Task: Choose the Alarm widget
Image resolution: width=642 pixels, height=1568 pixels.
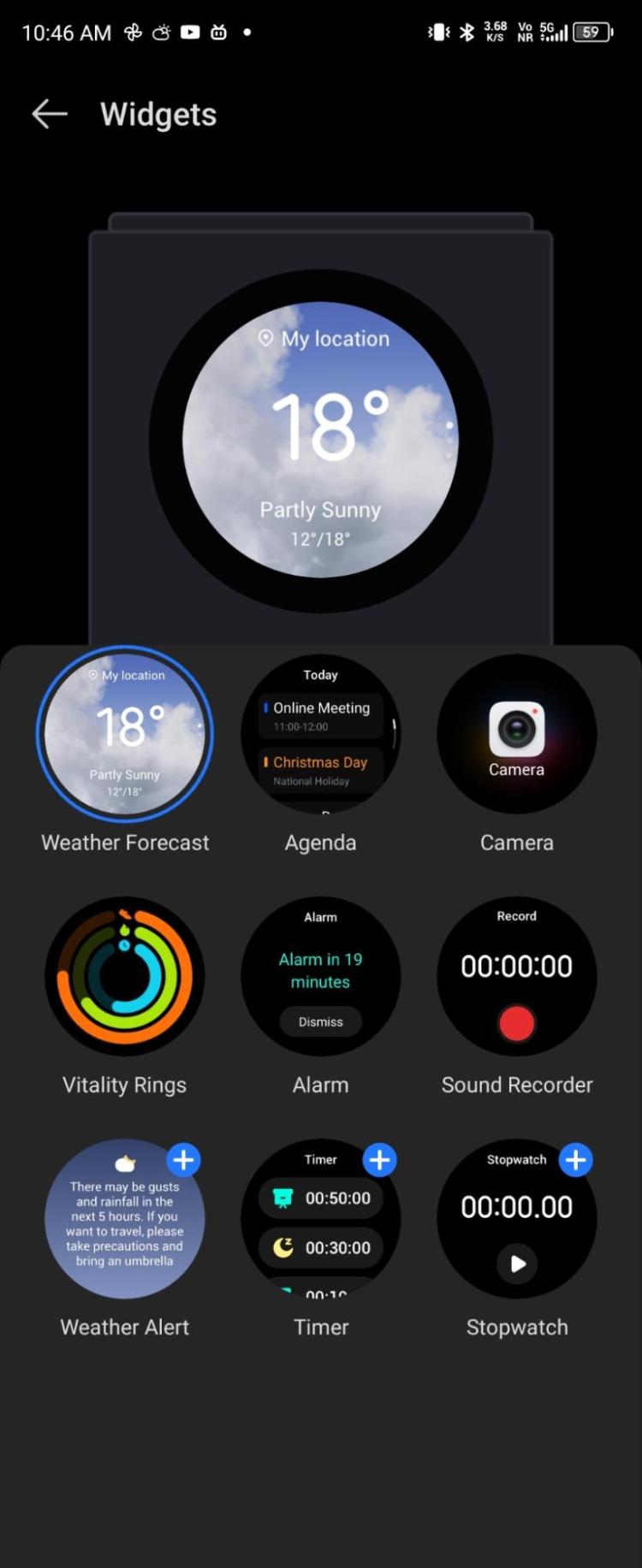Action: coord(320,976)
